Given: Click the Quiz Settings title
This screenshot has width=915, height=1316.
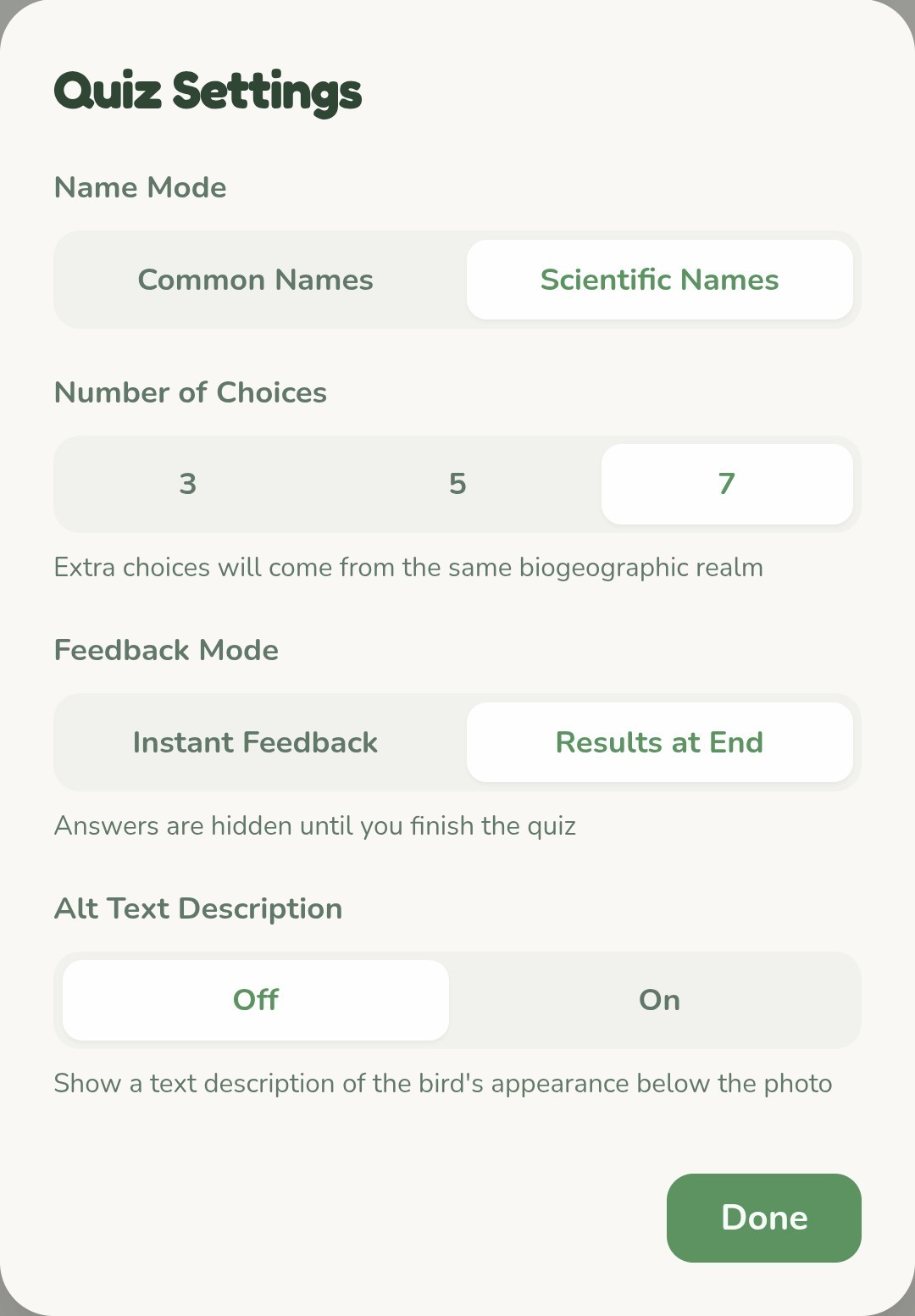Looking at the screenshot, I should 208,92.
